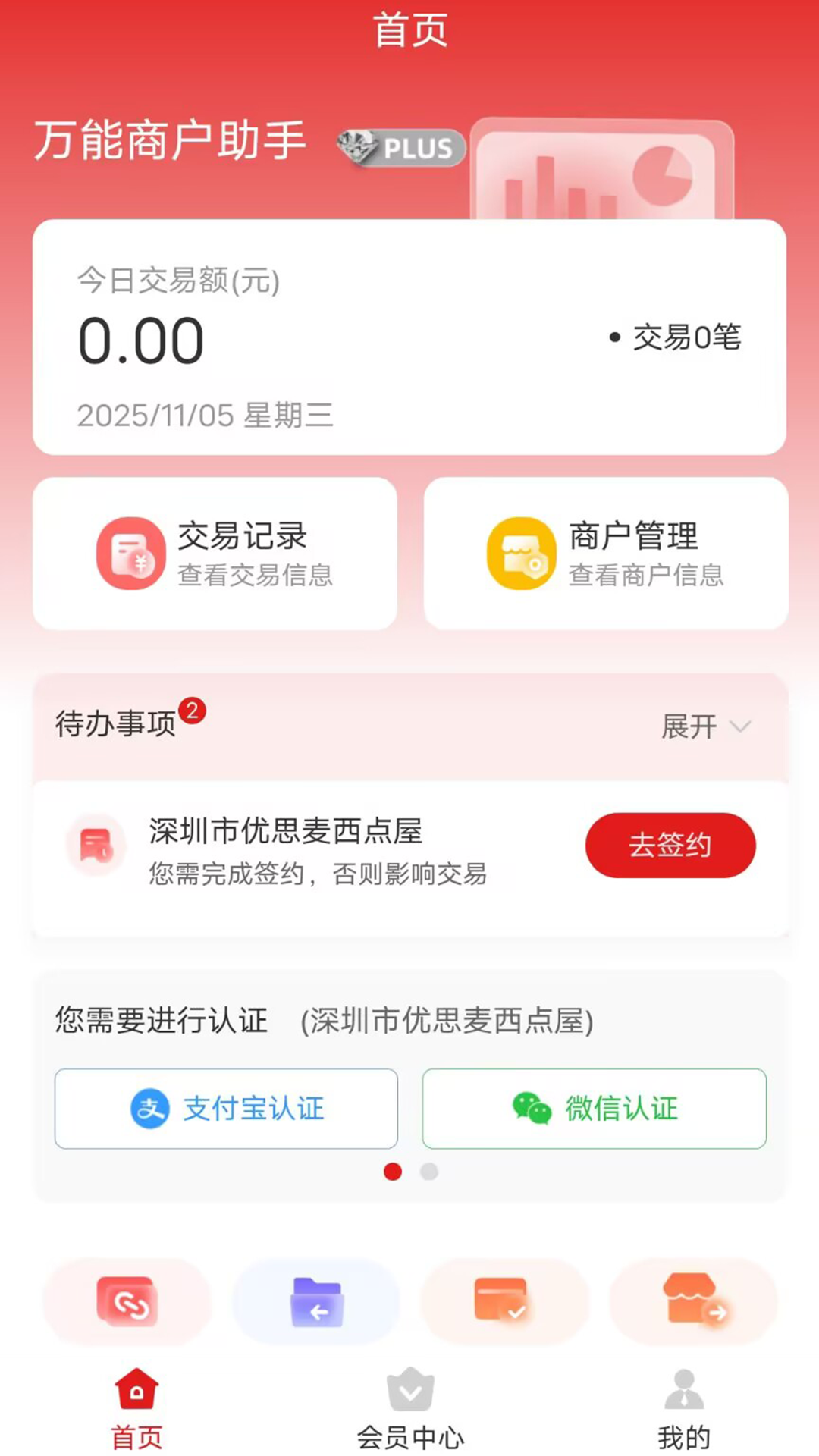Image resolution: width=819 pixels, height=1456 pixels.
Task: Expand the 待办事项 list with 展开
Action: point(705,726)
